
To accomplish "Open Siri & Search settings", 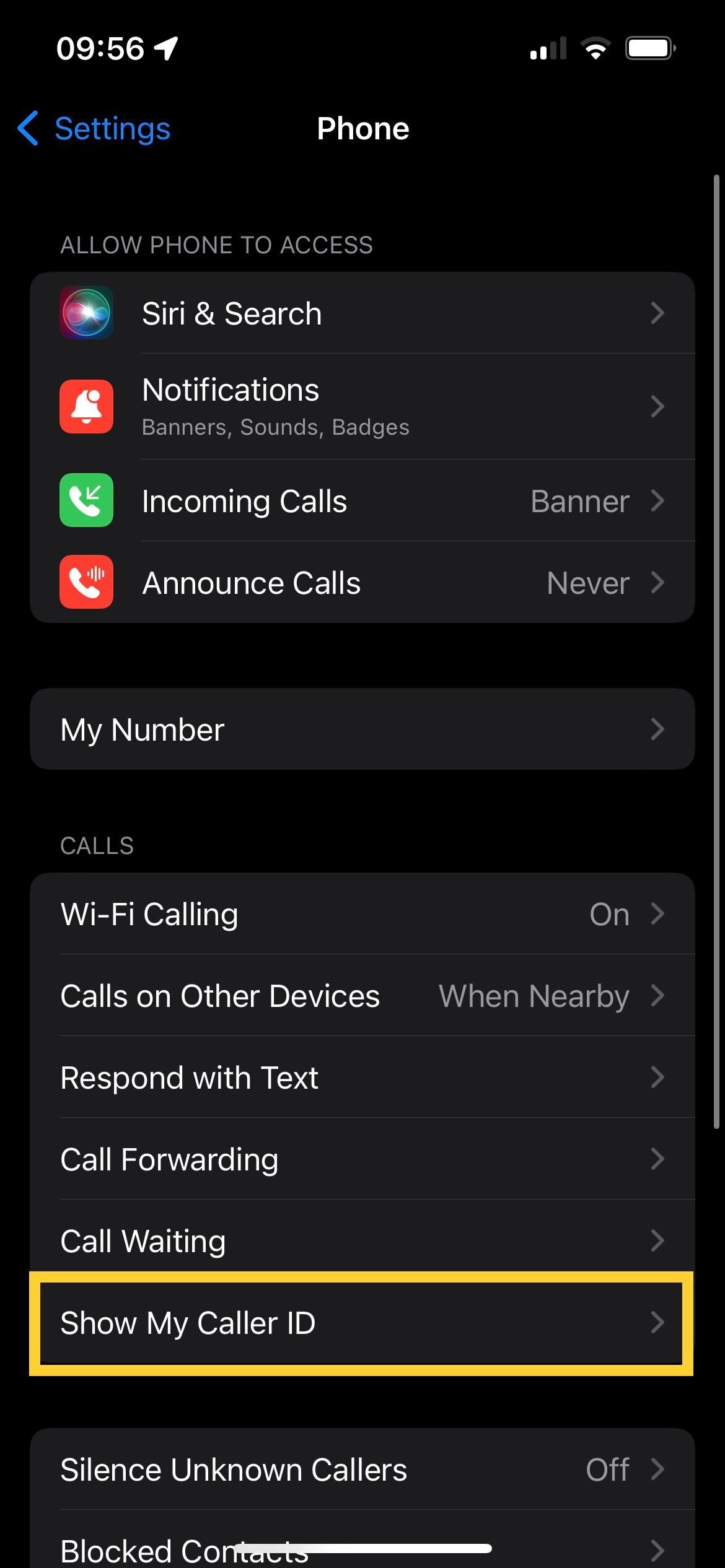I will tap(362, 313).
